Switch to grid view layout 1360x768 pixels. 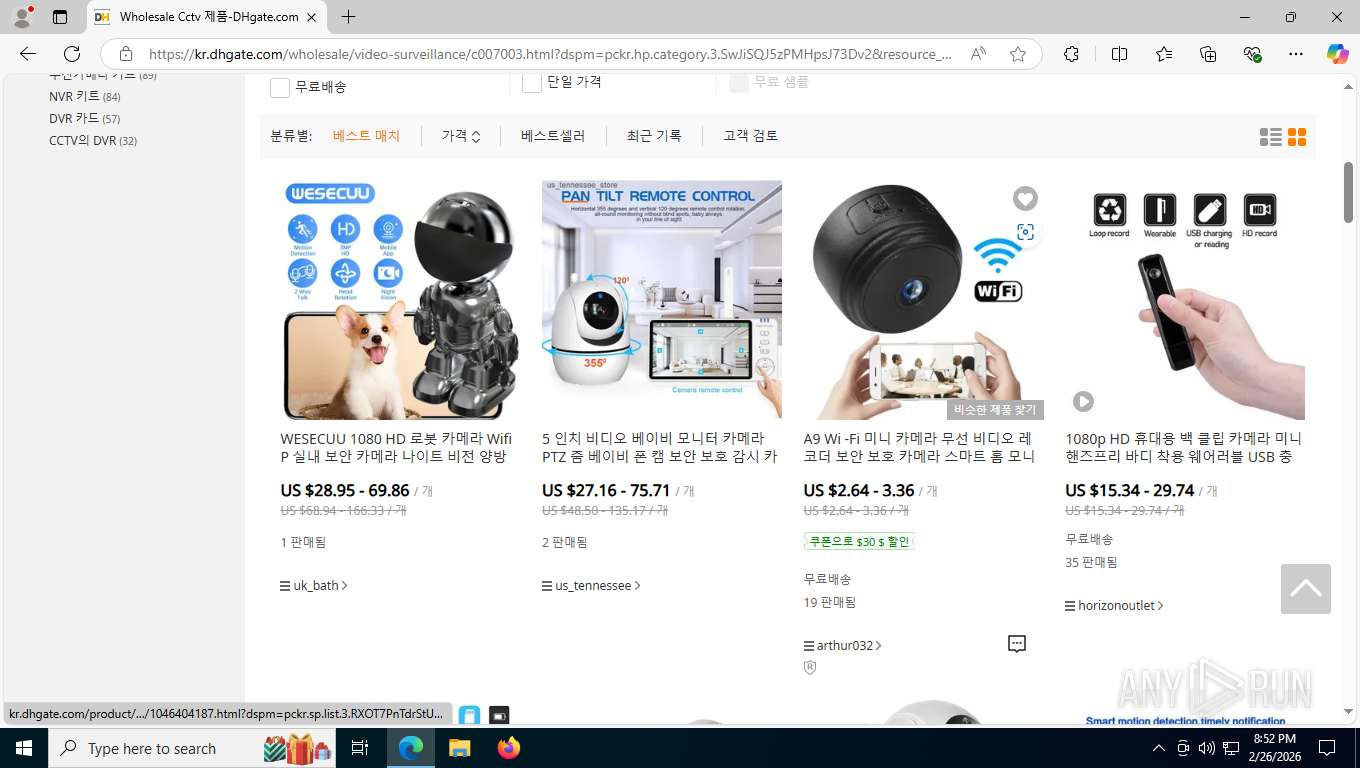point(1297,137)
